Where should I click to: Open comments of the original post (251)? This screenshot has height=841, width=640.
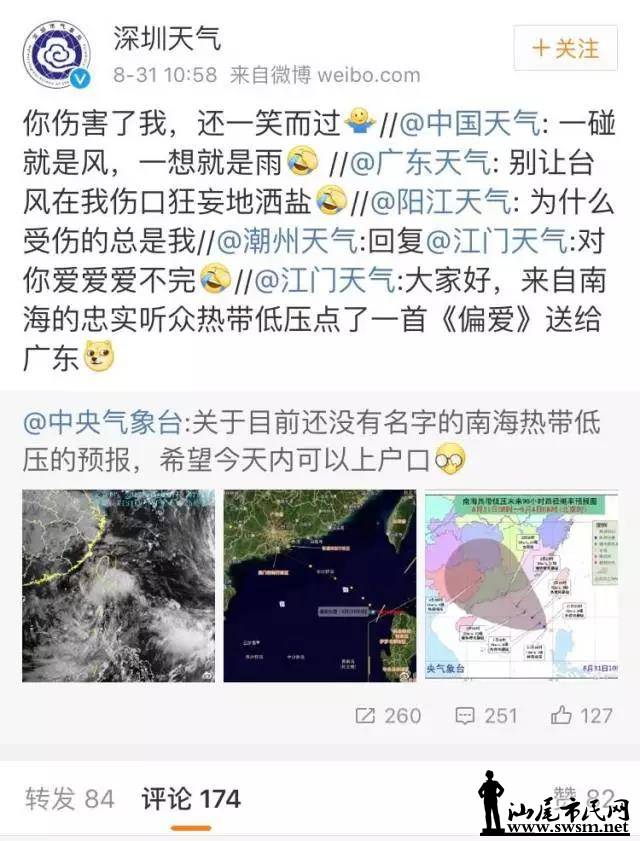pyautogui.click(x=486, y=715)
